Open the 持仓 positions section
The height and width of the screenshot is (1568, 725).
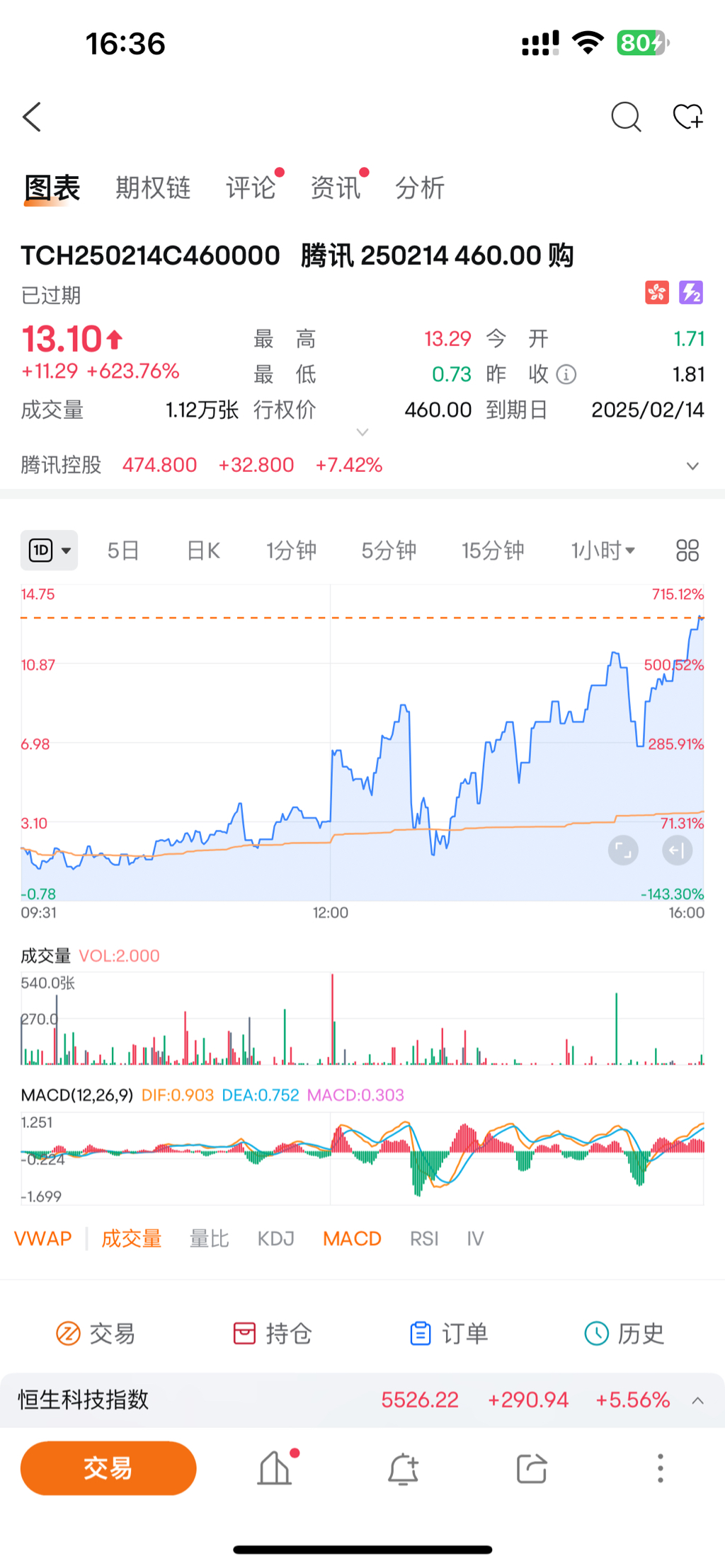point(273,1333)
